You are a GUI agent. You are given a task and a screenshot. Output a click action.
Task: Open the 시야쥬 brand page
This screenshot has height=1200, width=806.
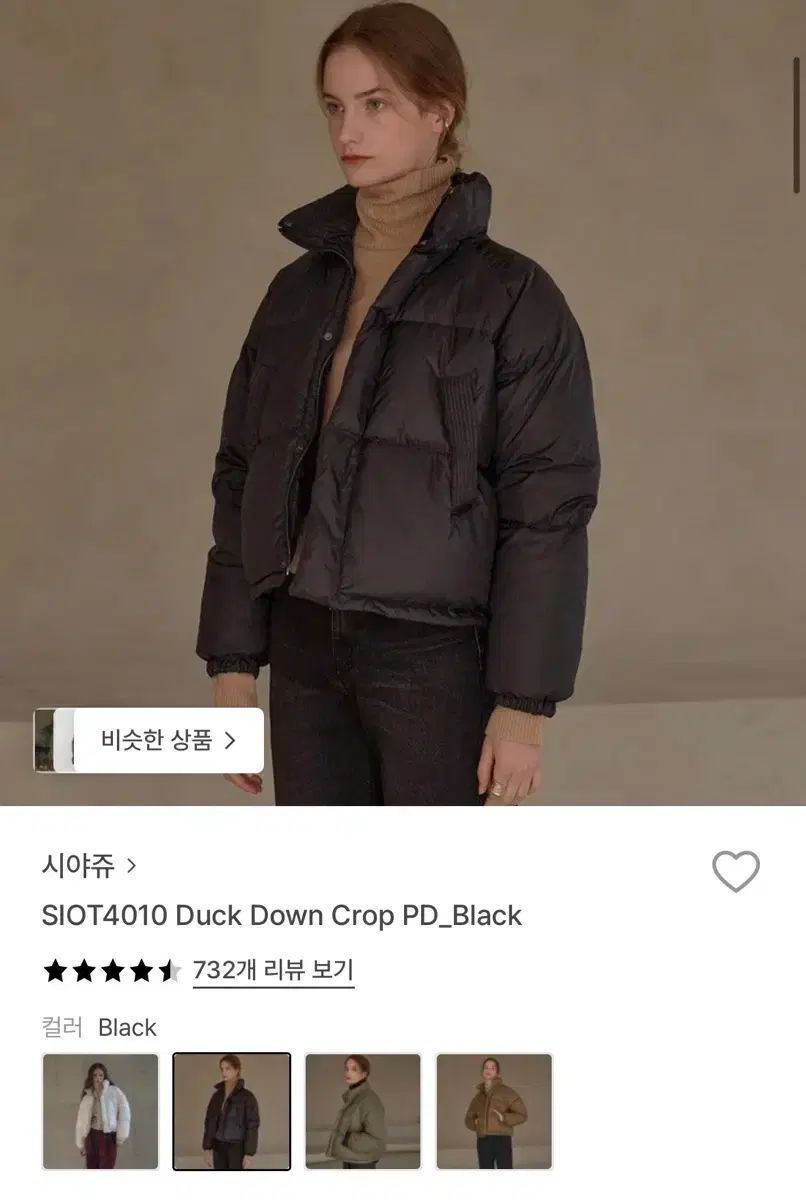pos(88,865)
